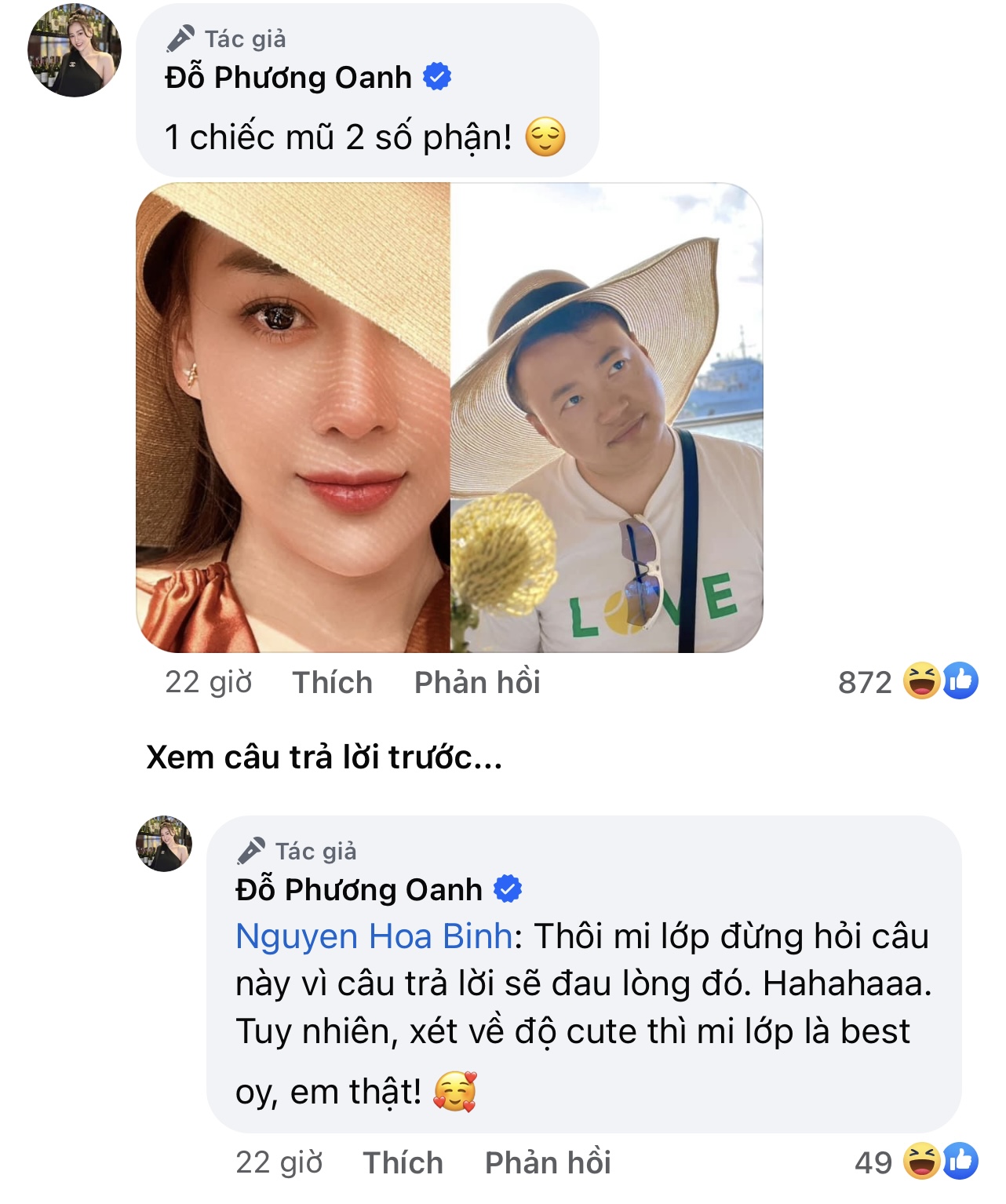Reply to the '1 chiếc mũ 2 số phận' comment
Screen dimensions: 1006x1204
point(477,683)
